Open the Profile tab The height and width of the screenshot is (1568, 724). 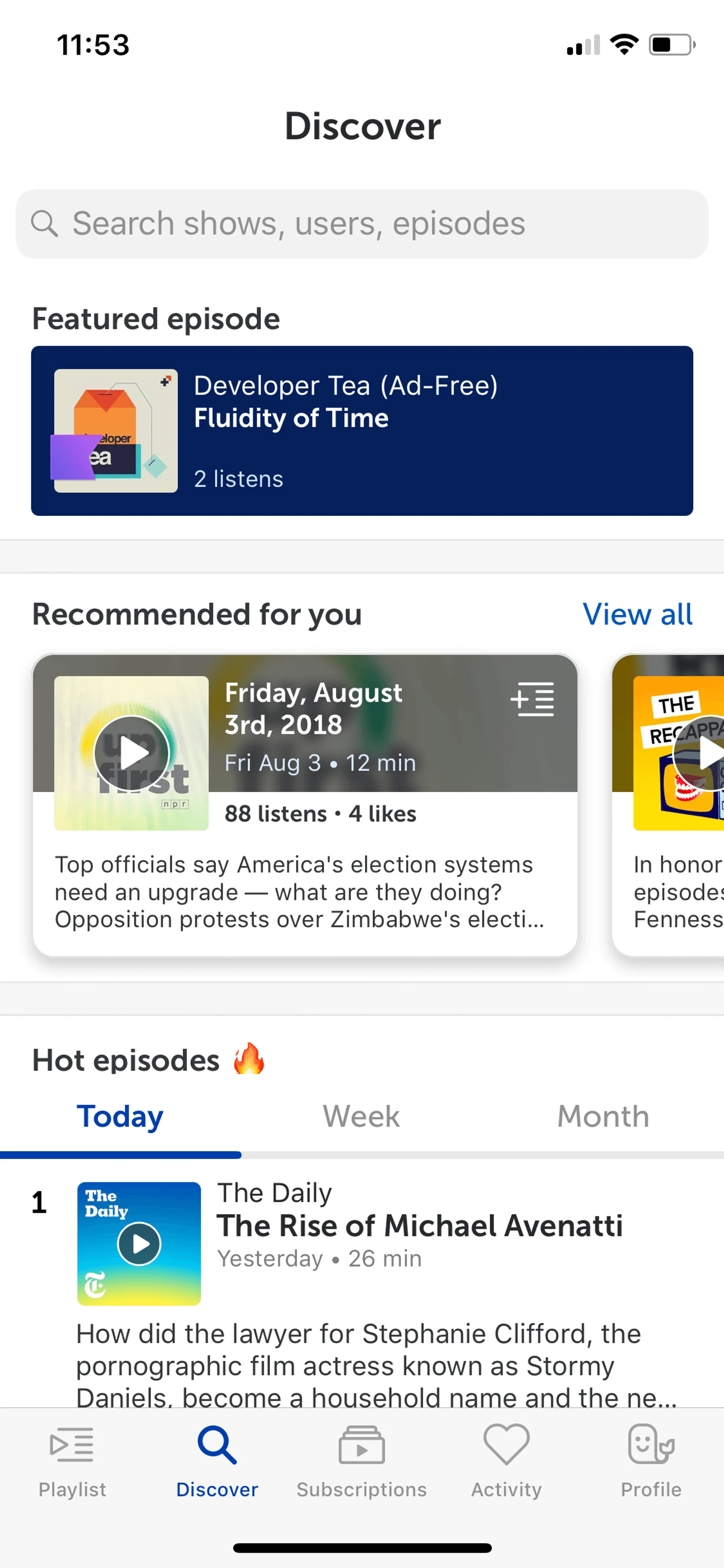(x=651, y=1461)
